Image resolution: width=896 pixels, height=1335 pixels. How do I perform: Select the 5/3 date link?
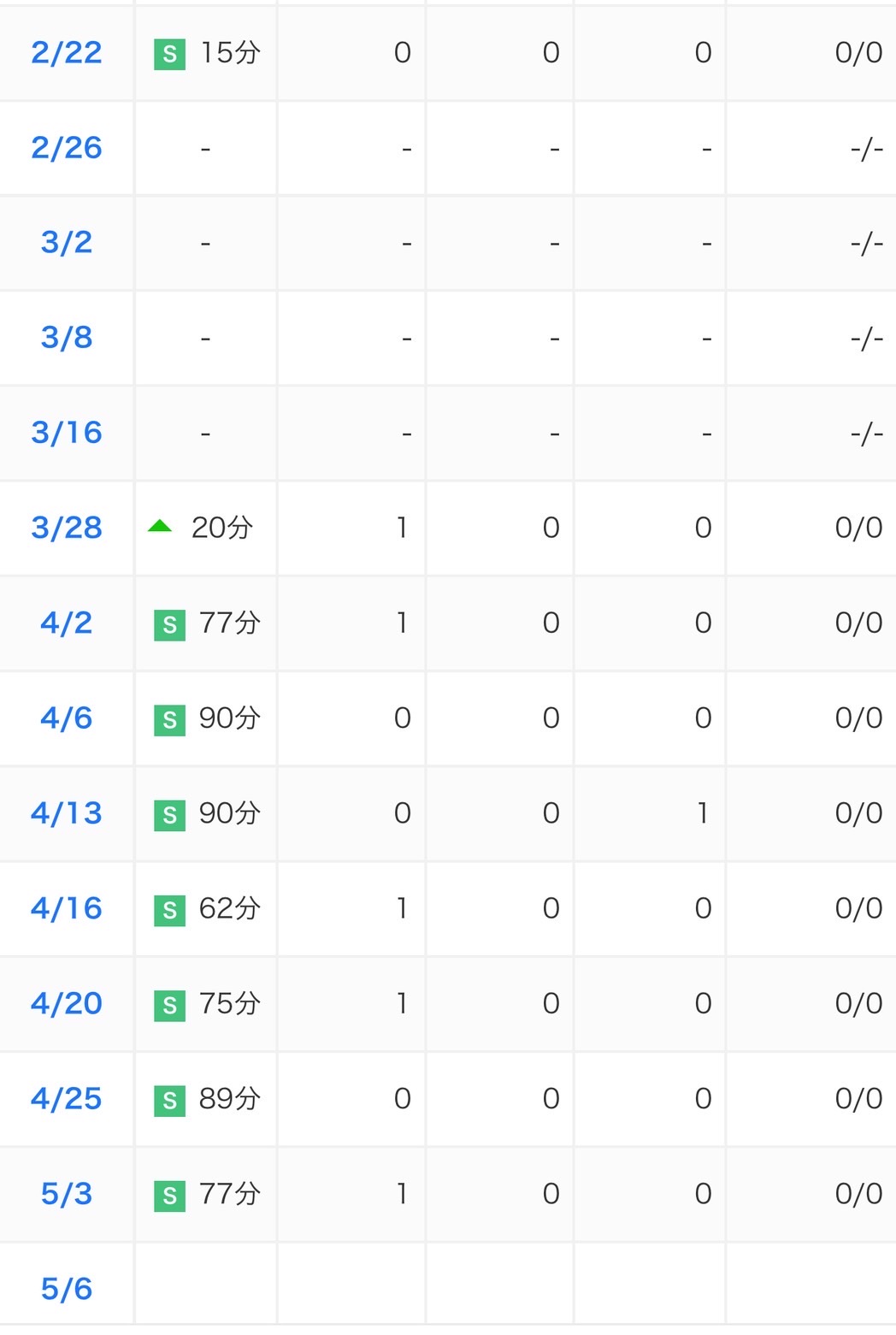point(67,1194)
